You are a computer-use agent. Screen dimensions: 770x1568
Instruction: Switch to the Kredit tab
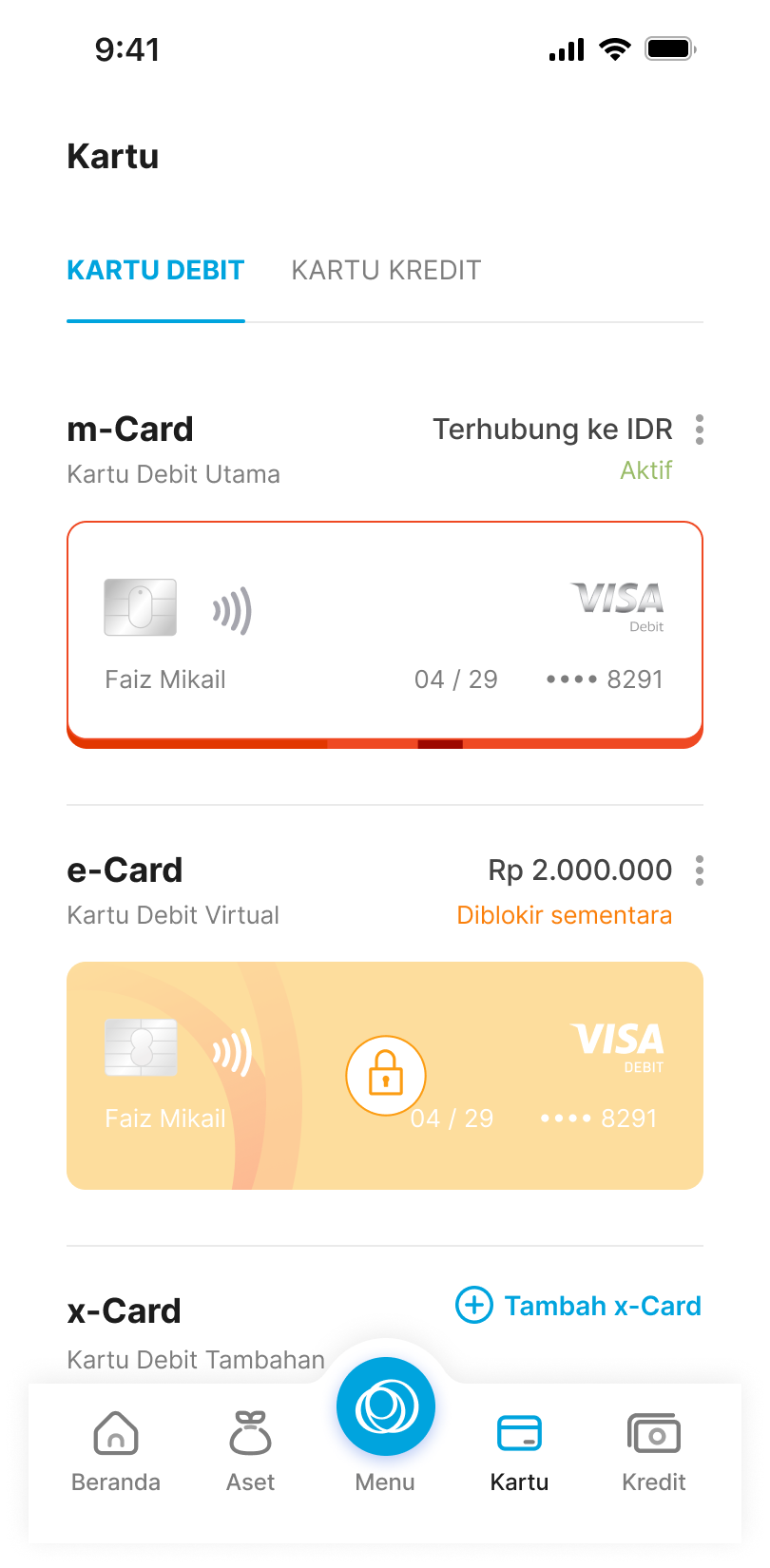tap(653, 1451)
